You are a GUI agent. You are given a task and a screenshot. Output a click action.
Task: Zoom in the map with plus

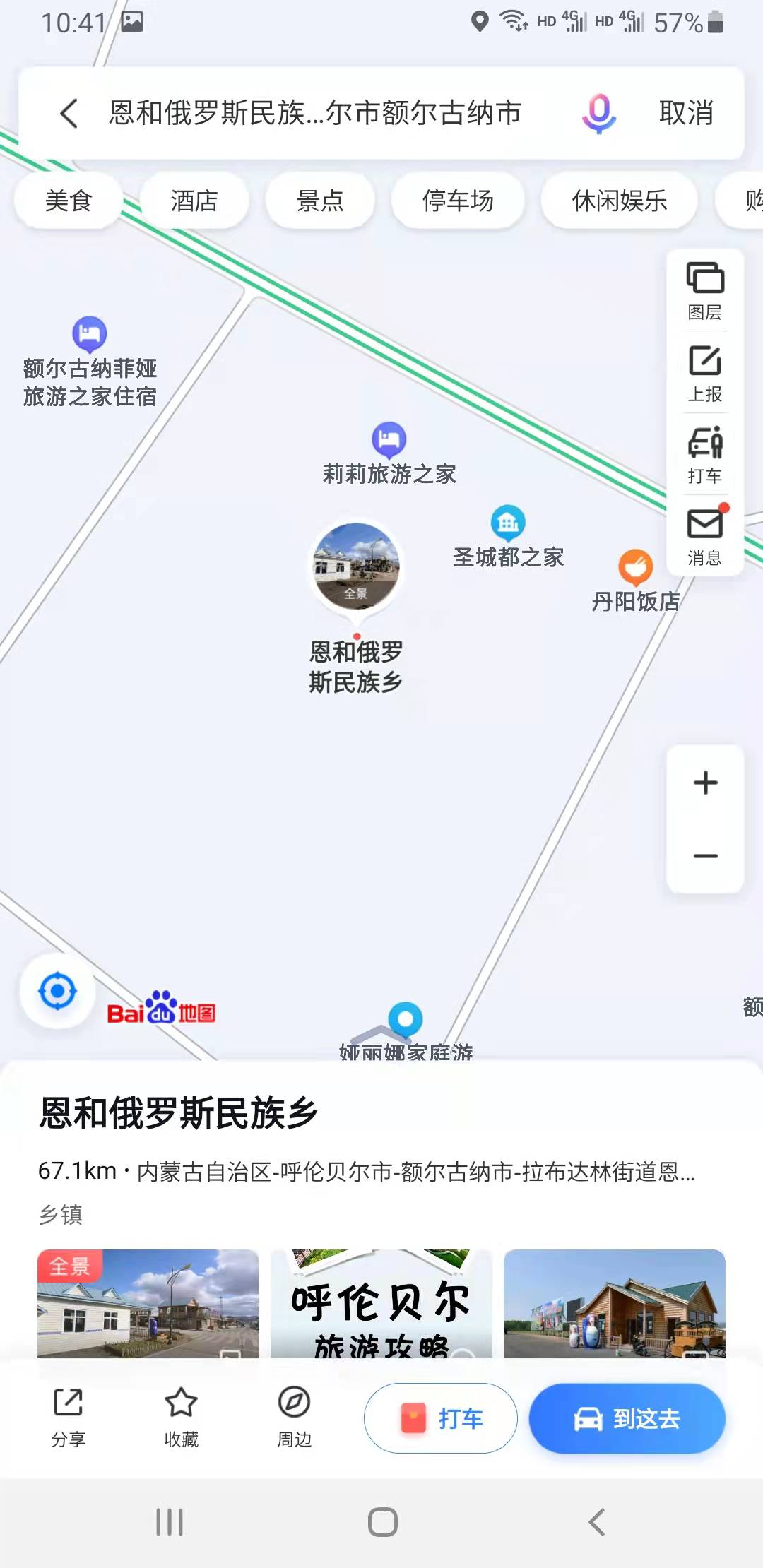[705, 783]
